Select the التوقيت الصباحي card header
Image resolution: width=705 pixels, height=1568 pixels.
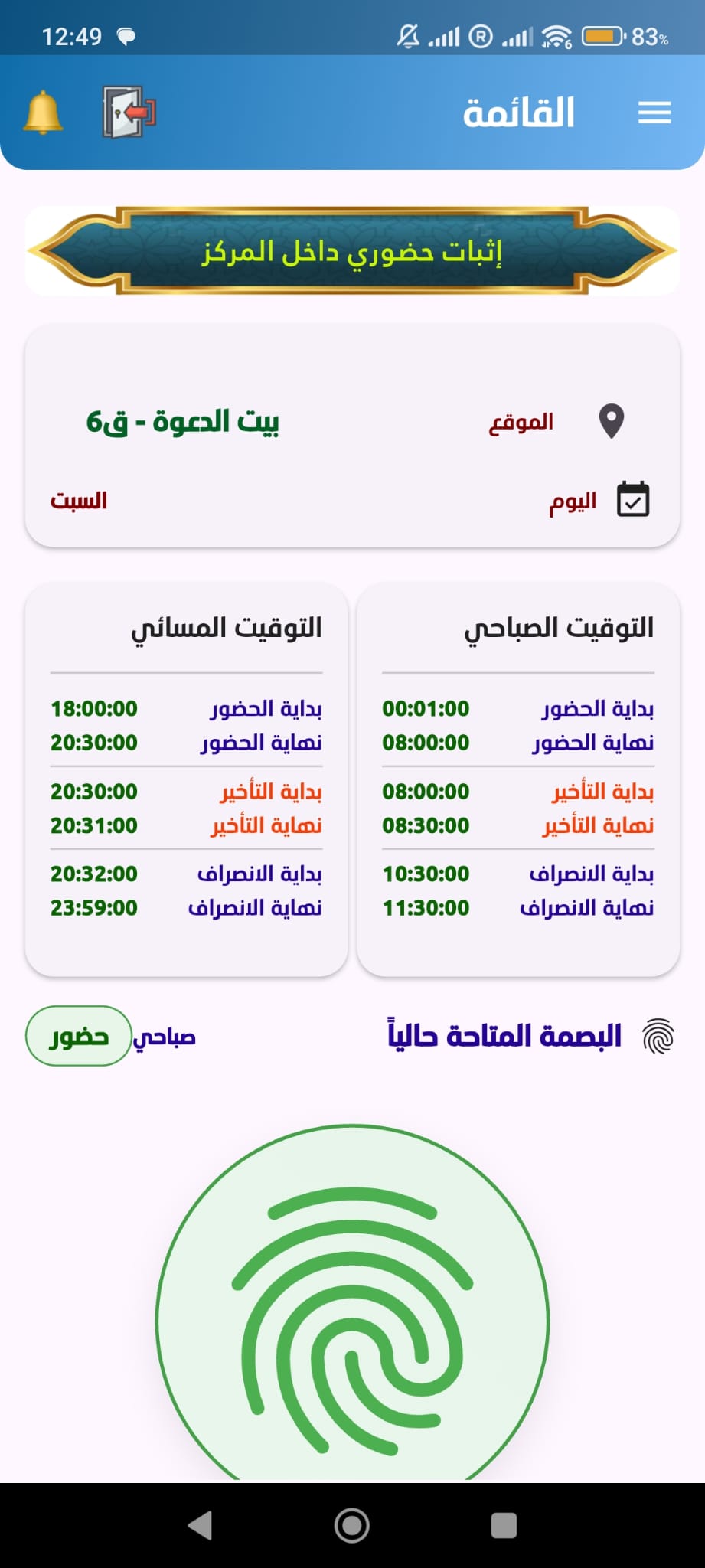click(x=560, y=628)
